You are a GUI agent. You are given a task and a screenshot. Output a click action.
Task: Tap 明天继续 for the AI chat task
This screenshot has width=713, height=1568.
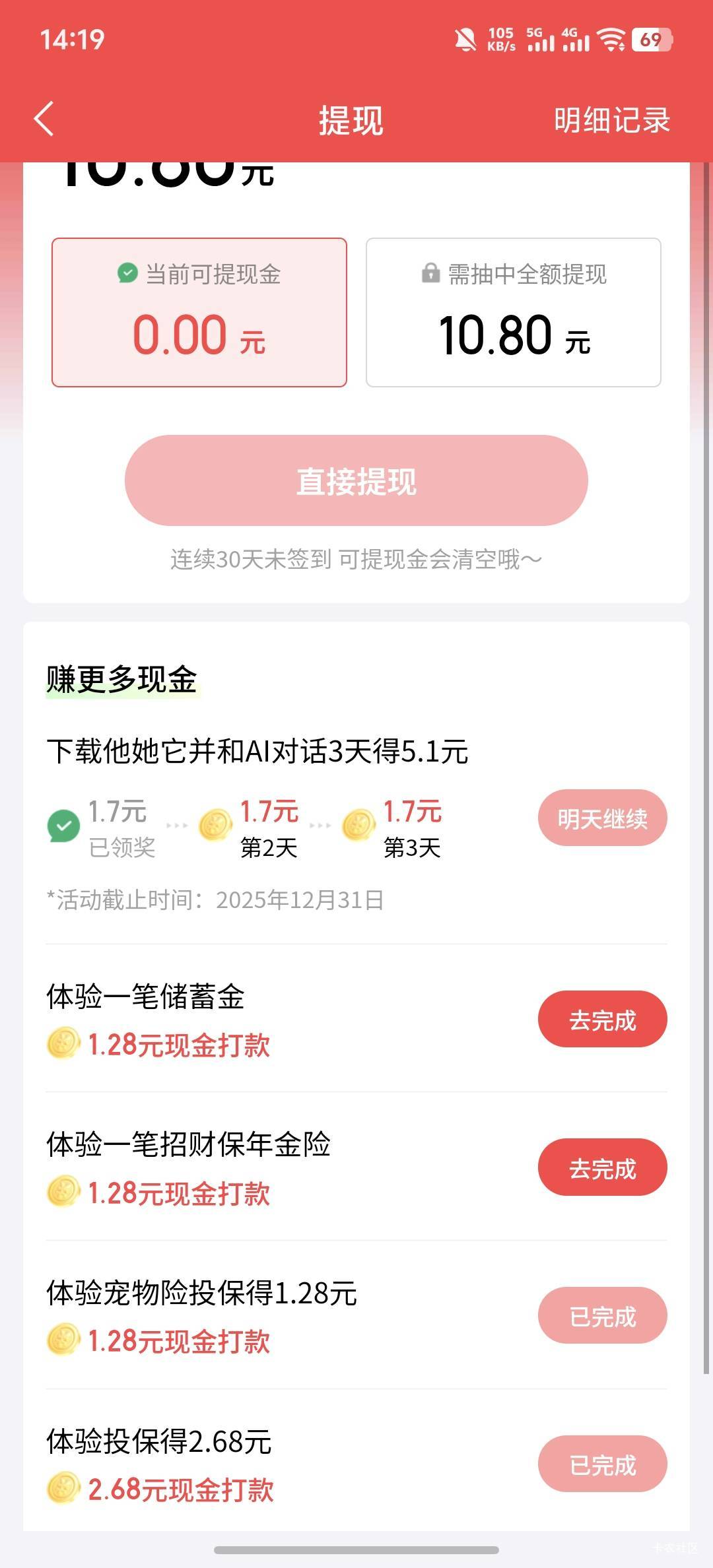(602, 818)
